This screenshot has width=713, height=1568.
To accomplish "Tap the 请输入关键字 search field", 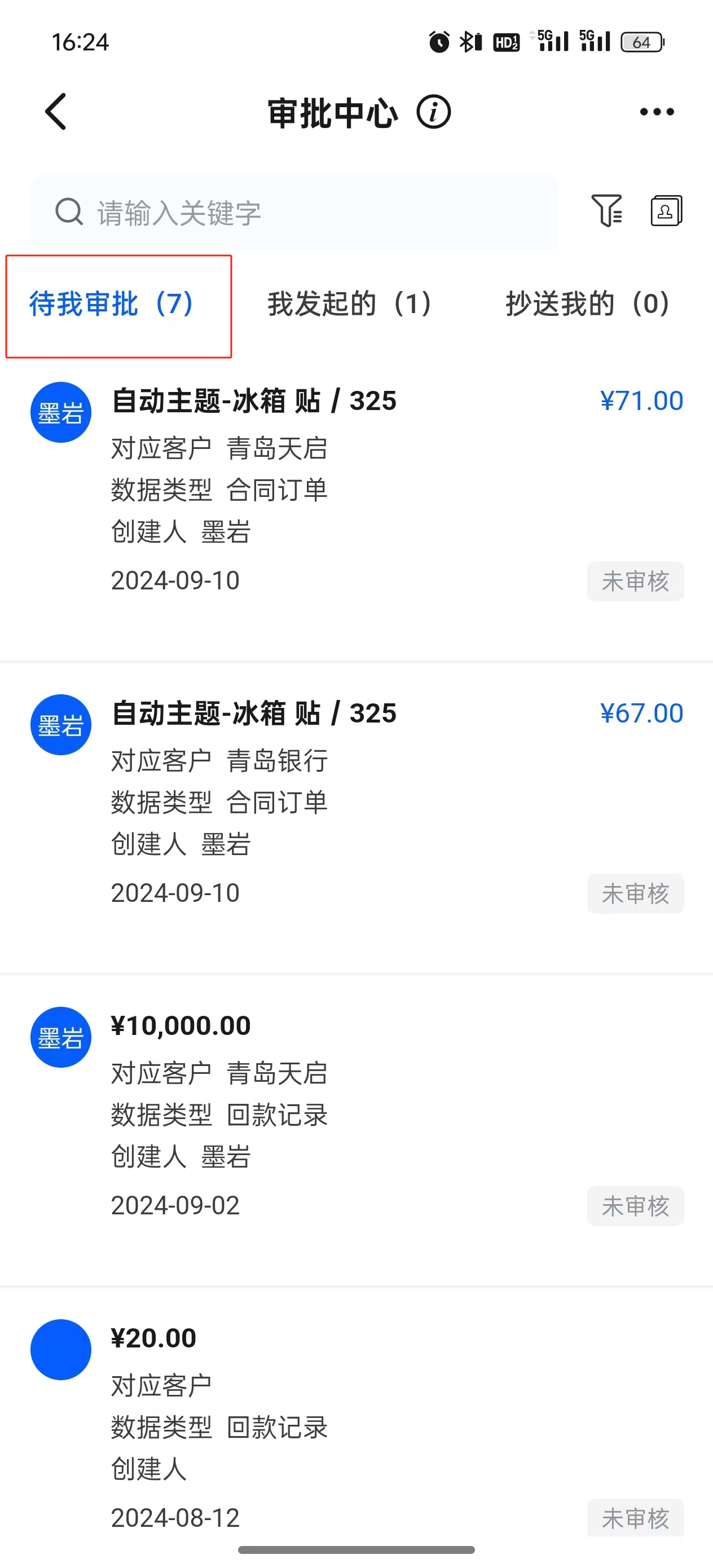I will [x=294, y=213].
